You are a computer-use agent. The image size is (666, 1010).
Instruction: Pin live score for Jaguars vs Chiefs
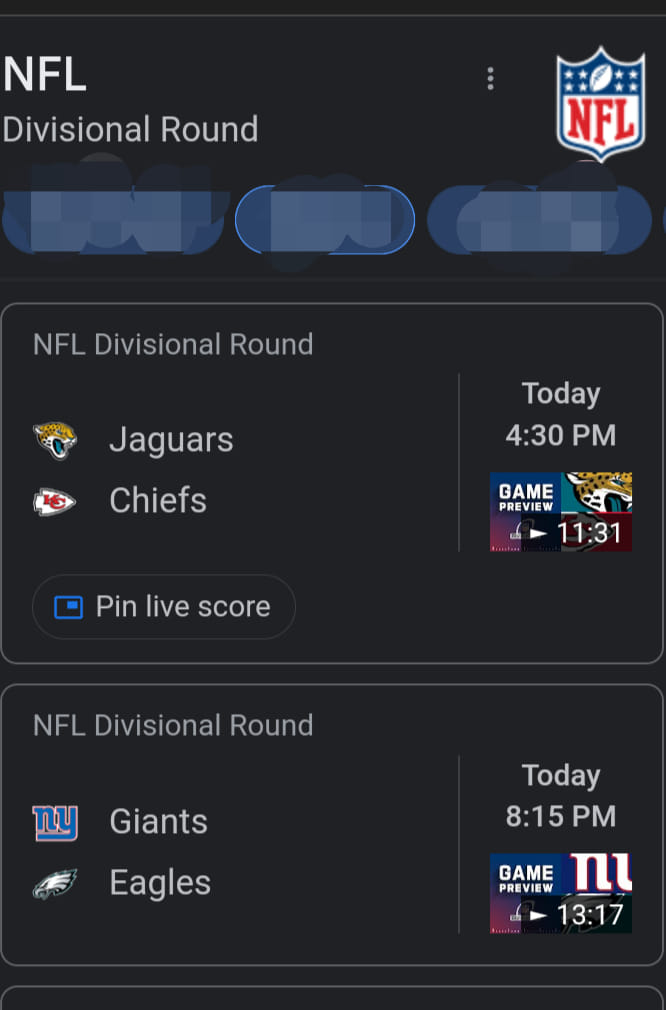pos(164,607)
